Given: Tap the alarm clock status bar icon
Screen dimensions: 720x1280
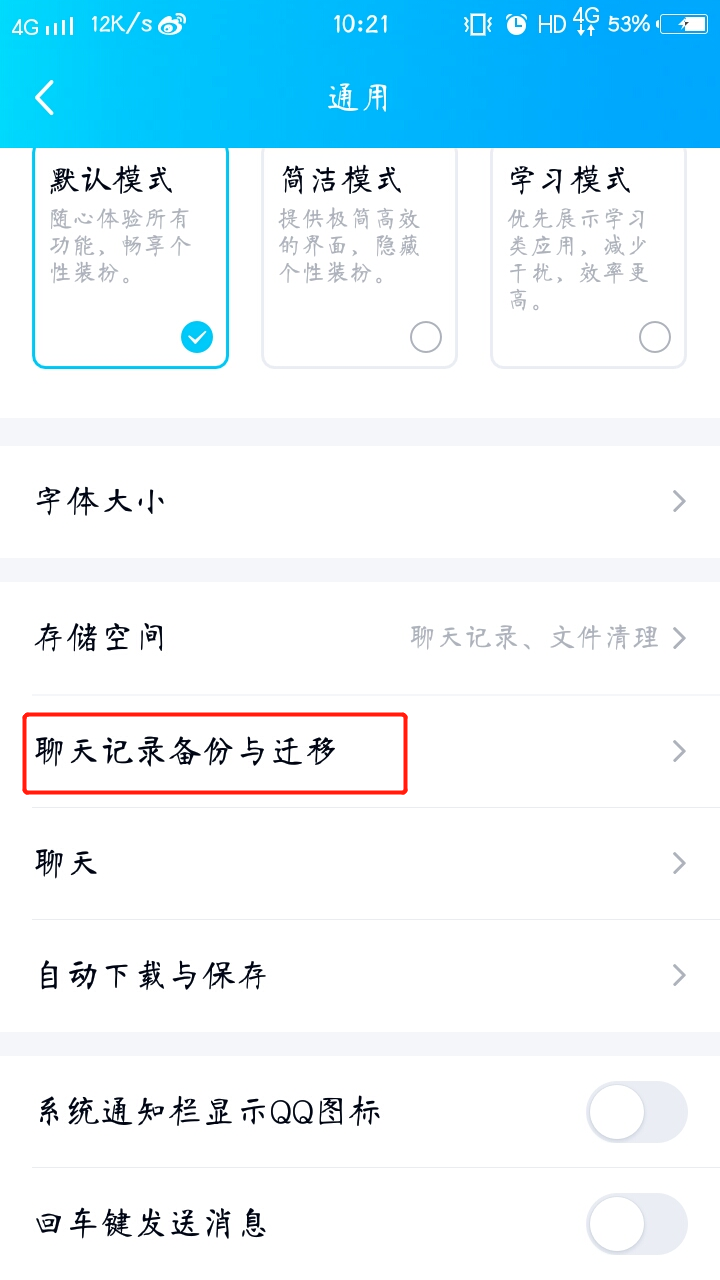Looking at the screenshot, I should coord(516,25).
